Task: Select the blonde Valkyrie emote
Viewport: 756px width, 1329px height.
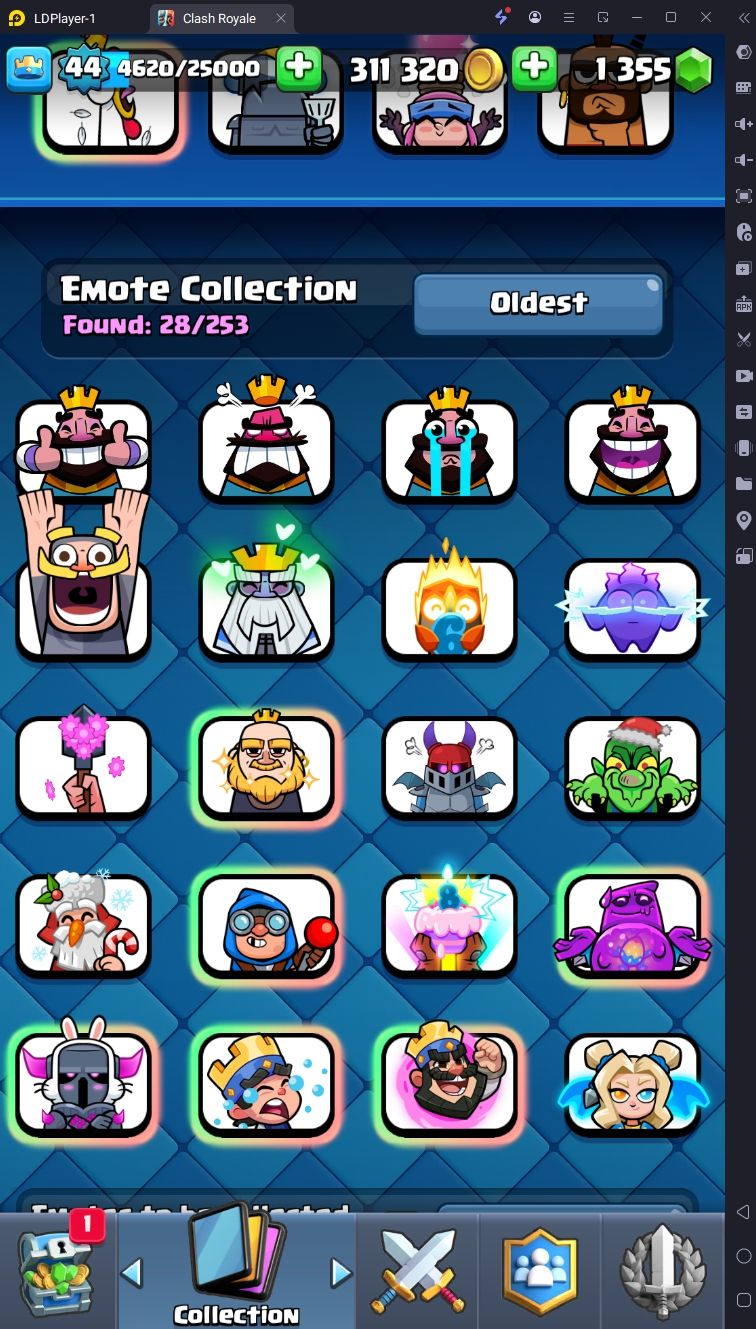Action: point(632,1085)
